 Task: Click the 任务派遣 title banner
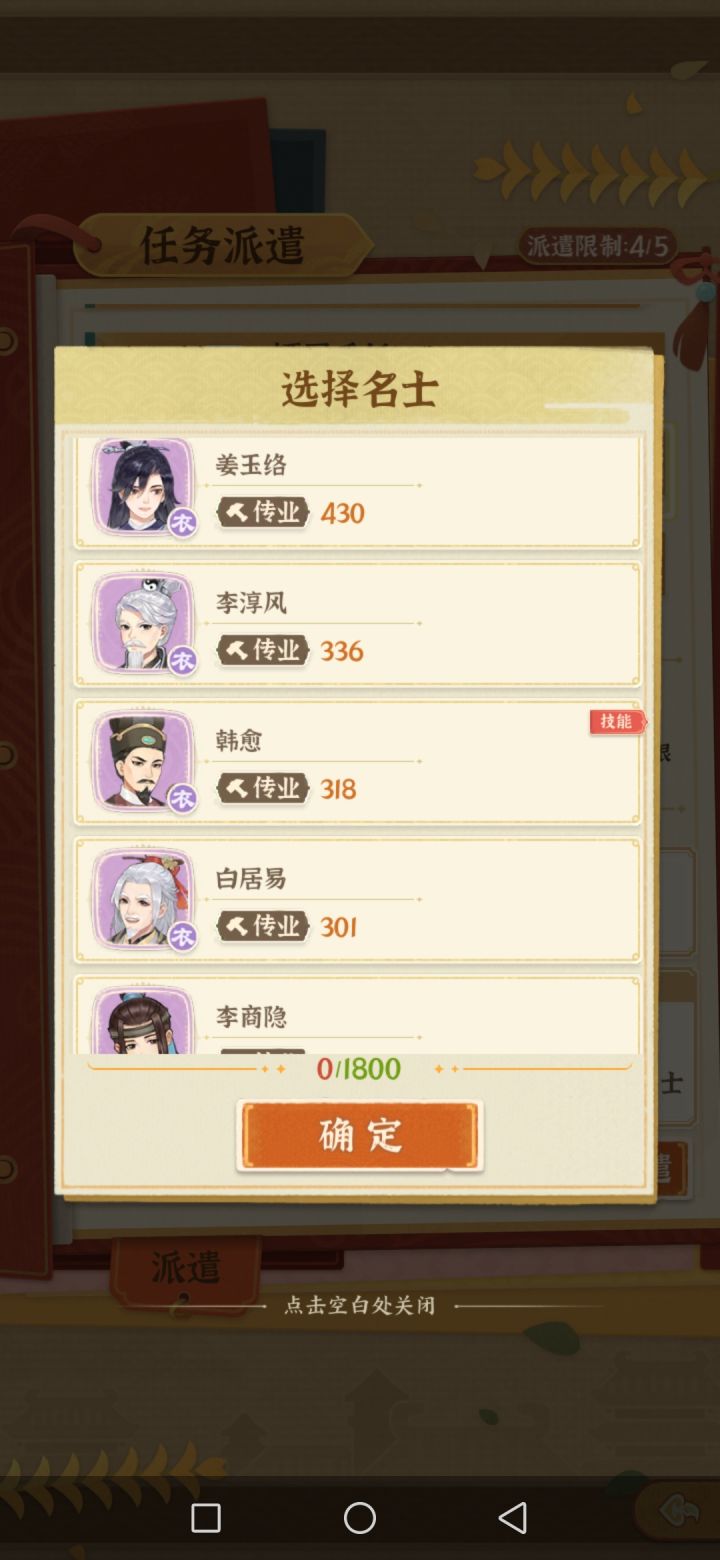[x=222, y=250]
